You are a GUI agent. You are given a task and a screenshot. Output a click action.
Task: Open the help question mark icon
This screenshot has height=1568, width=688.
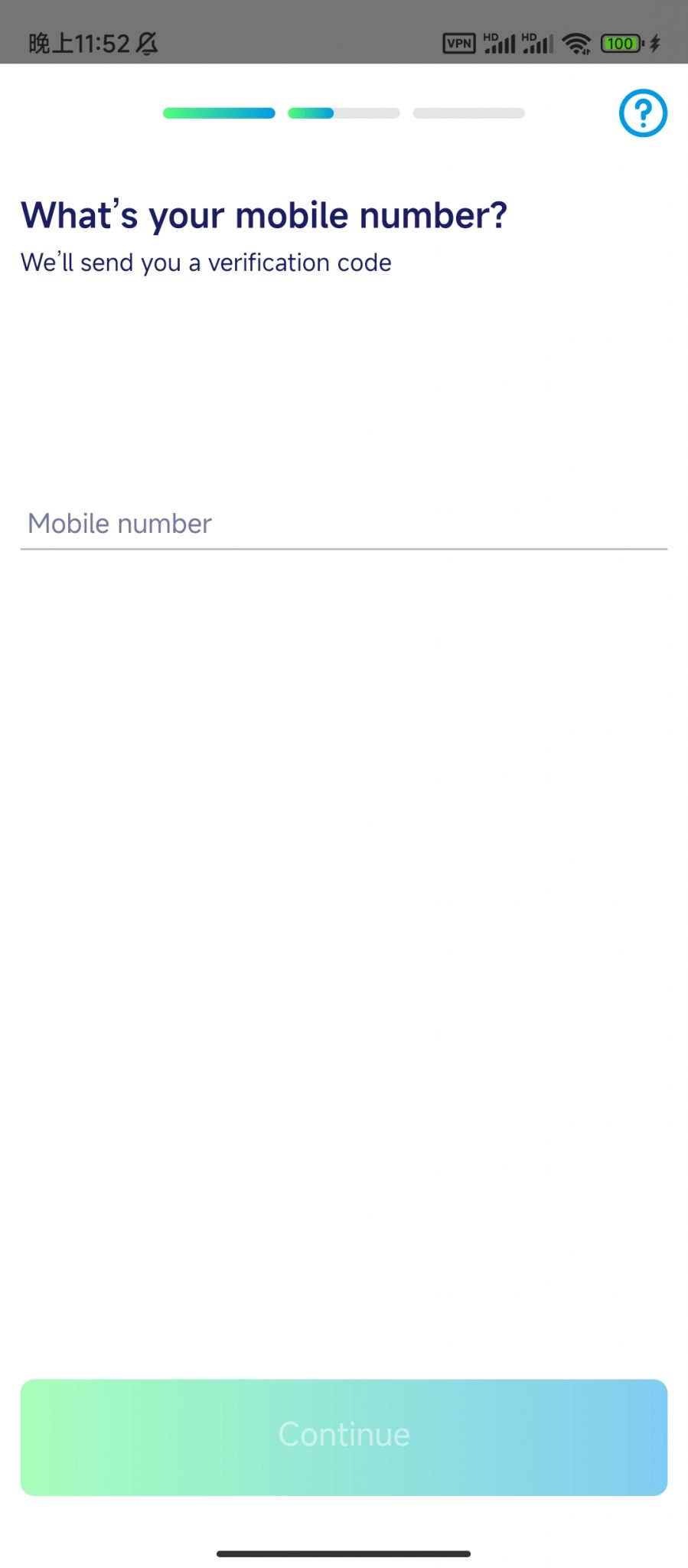pyautogui.click(x=643, y=113)
